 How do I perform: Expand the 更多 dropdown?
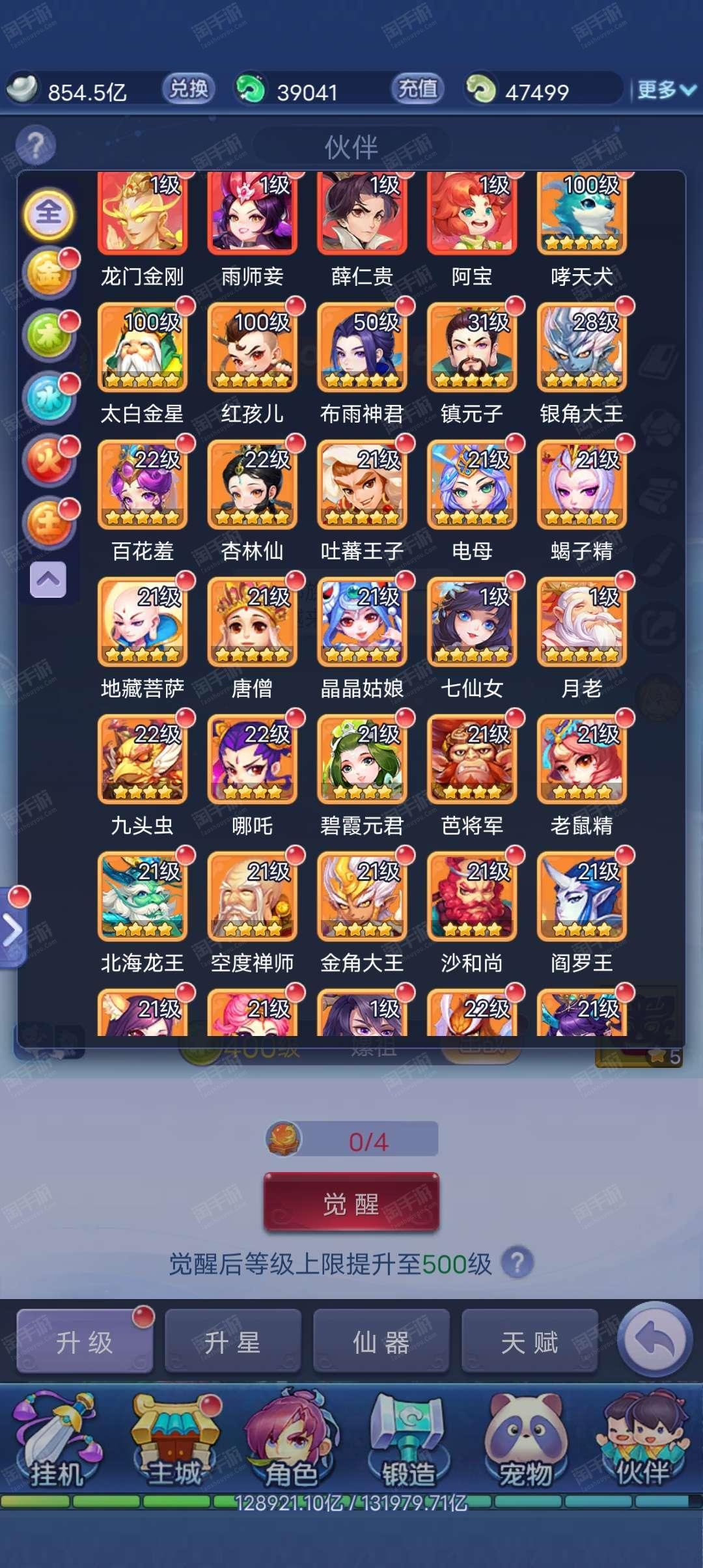pos(667,90)
